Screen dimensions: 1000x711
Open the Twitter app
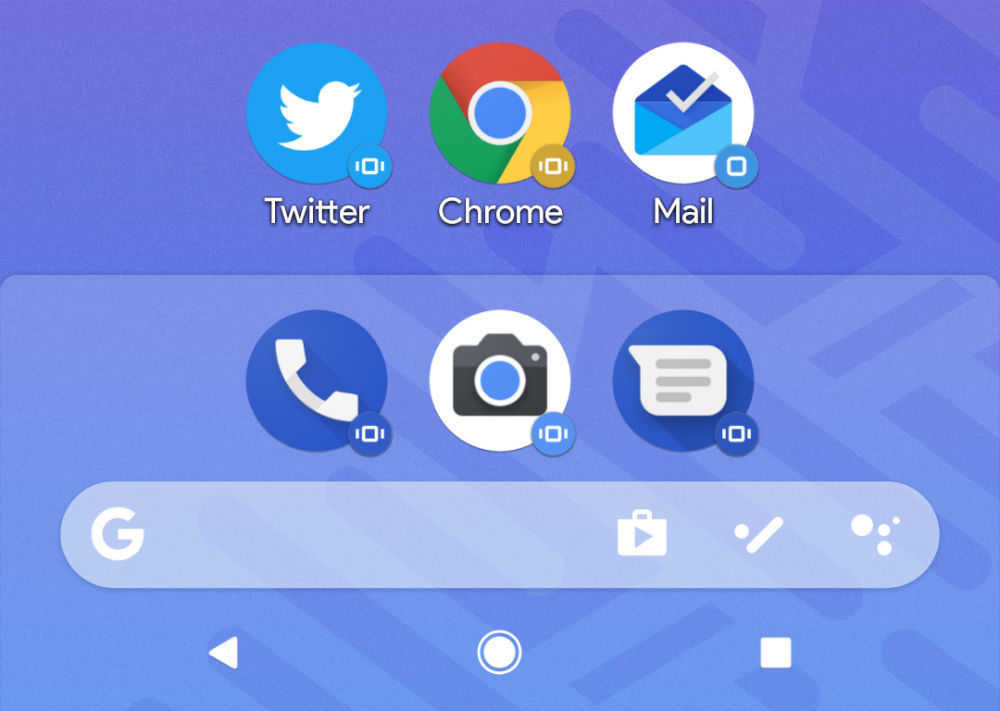click(x=316, y=113)
